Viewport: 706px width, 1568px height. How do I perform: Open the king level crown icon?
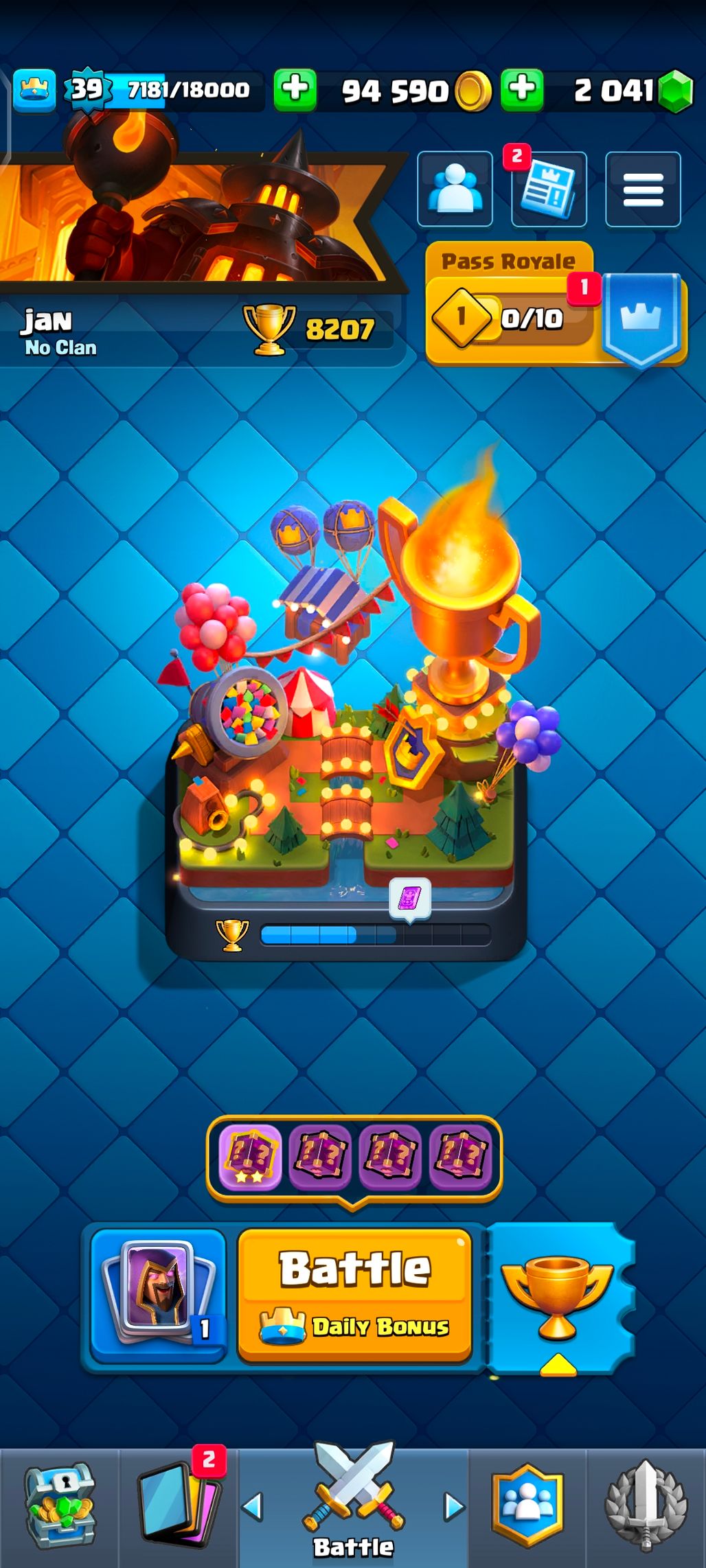pyautogui.click(x=34, y=90)
